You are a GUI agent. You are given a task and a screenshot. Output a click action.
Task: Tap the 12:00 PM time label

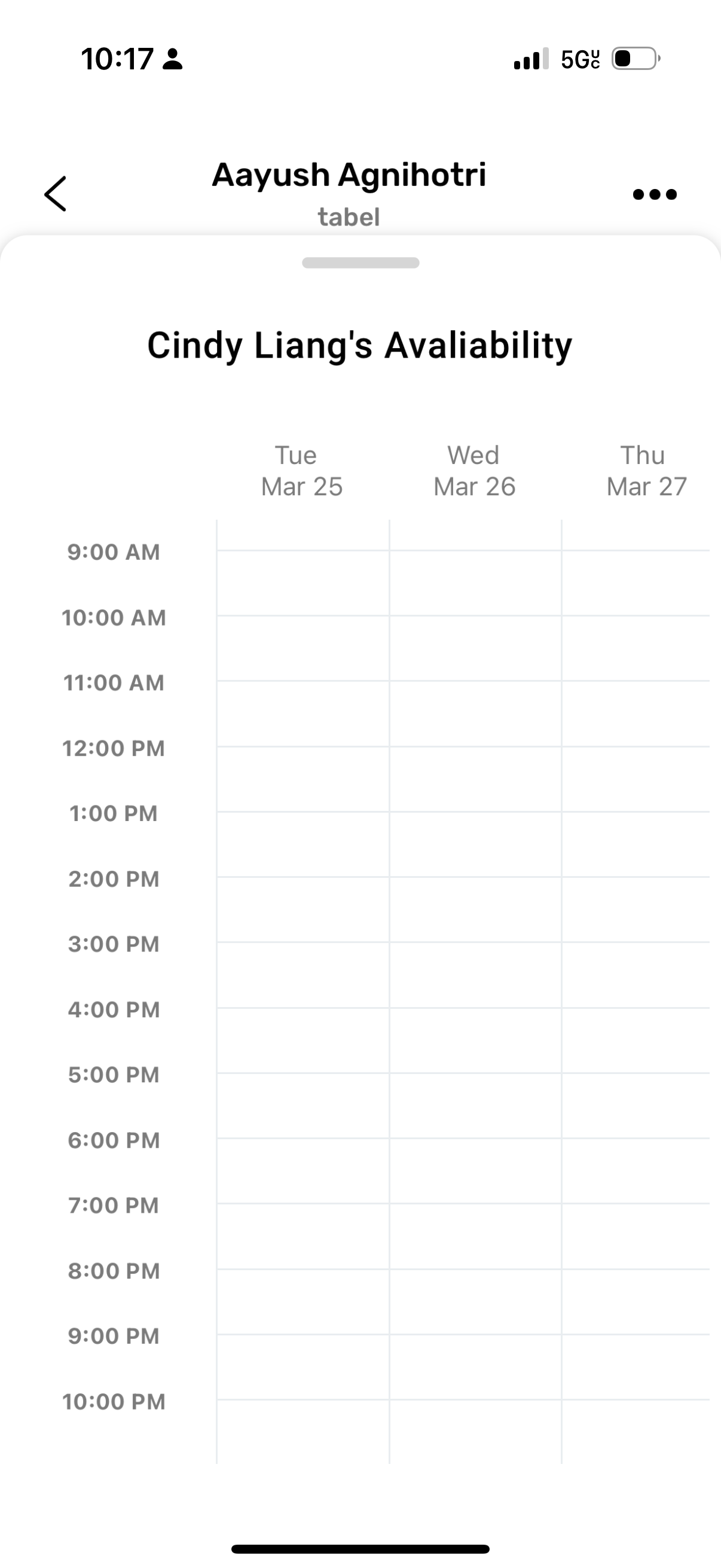(x=114, y=748)
